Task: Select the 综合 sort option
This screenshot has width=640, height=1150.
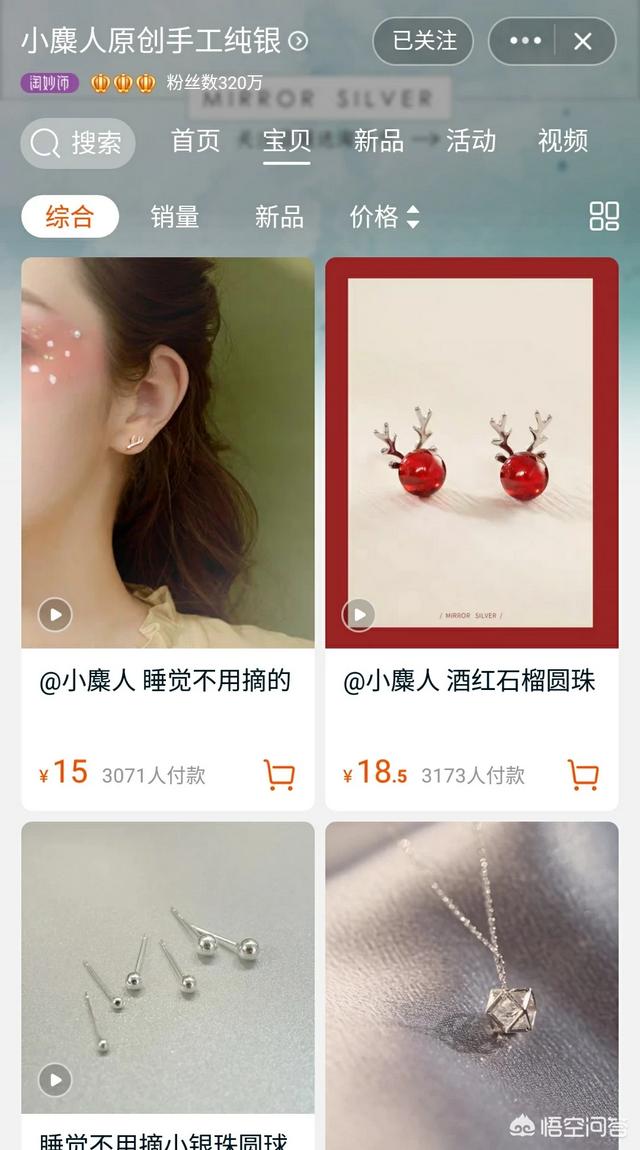Action: pyautogui.click(x=70, y=217)
